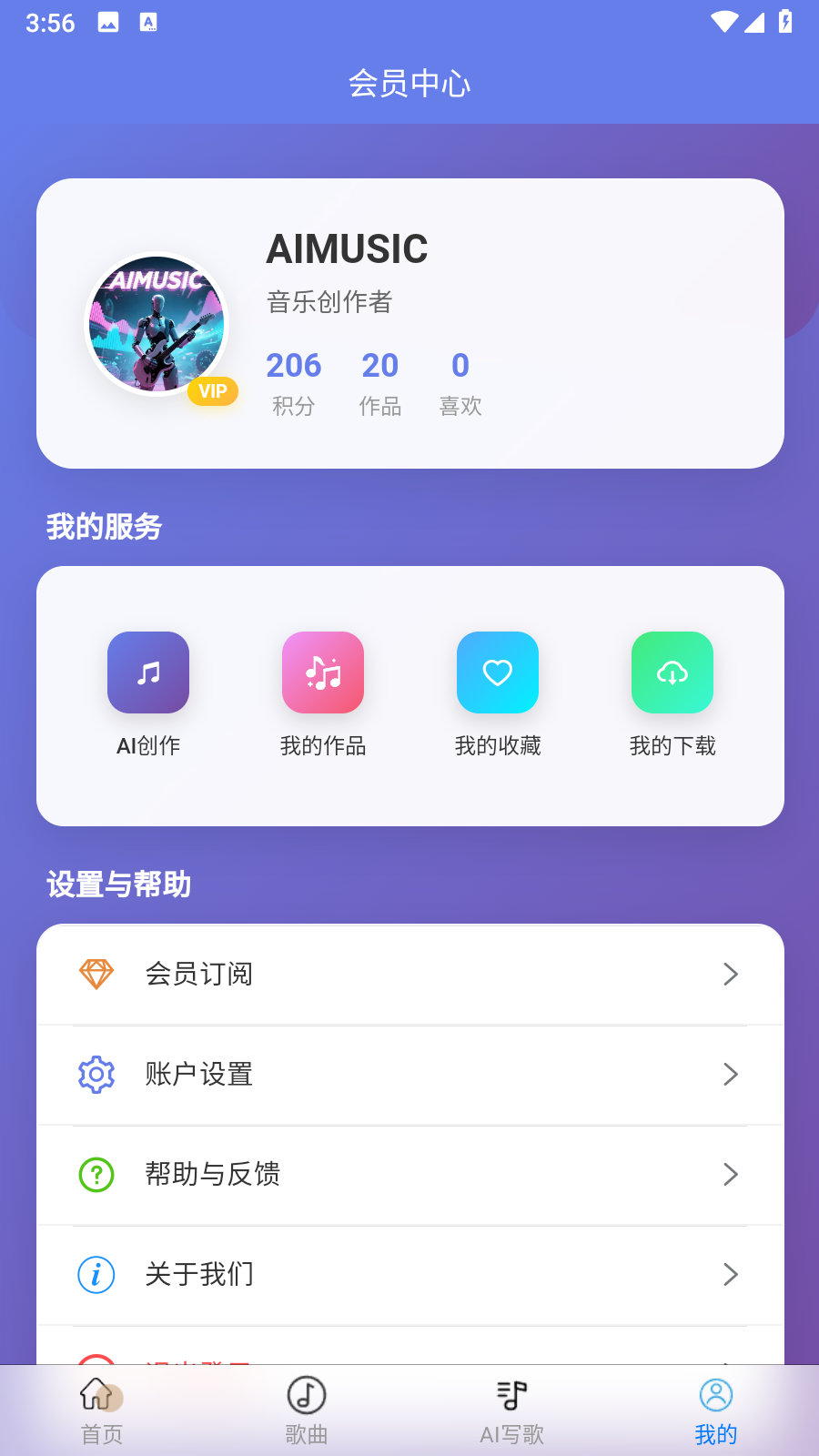Open 帮助与反馈 help and feedback

409,1175
